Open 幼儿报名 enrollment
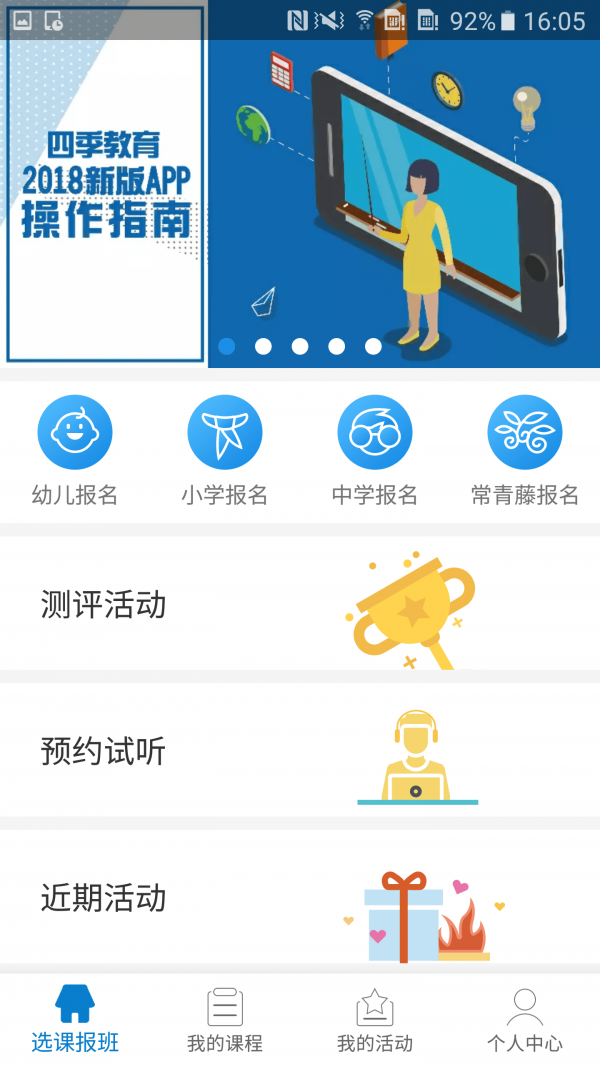This screenshot has width=600, height=1067. pyautogui.click(x=75, y=450)
